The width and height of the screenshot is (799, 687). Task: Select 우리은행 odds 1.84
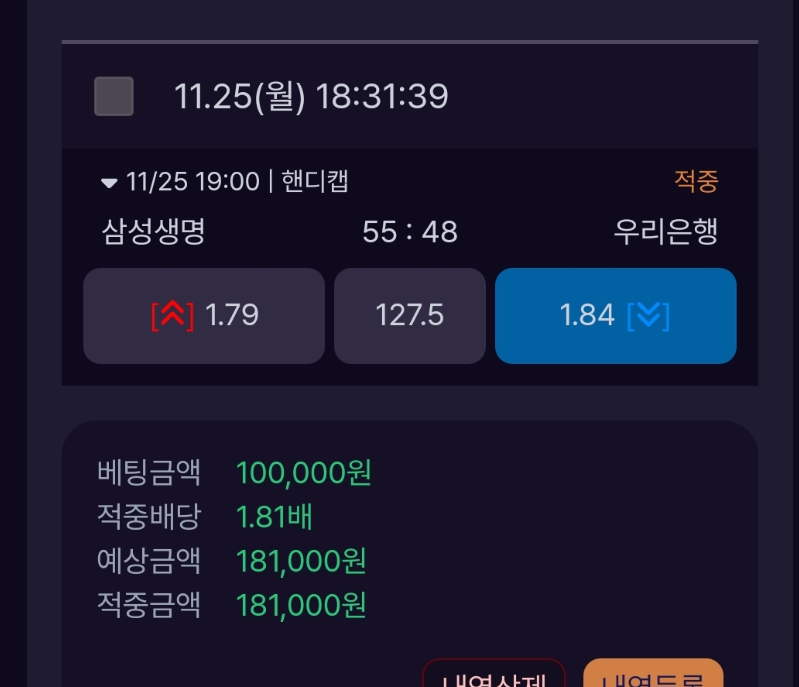pyautogui.click(x=615, y=316)
